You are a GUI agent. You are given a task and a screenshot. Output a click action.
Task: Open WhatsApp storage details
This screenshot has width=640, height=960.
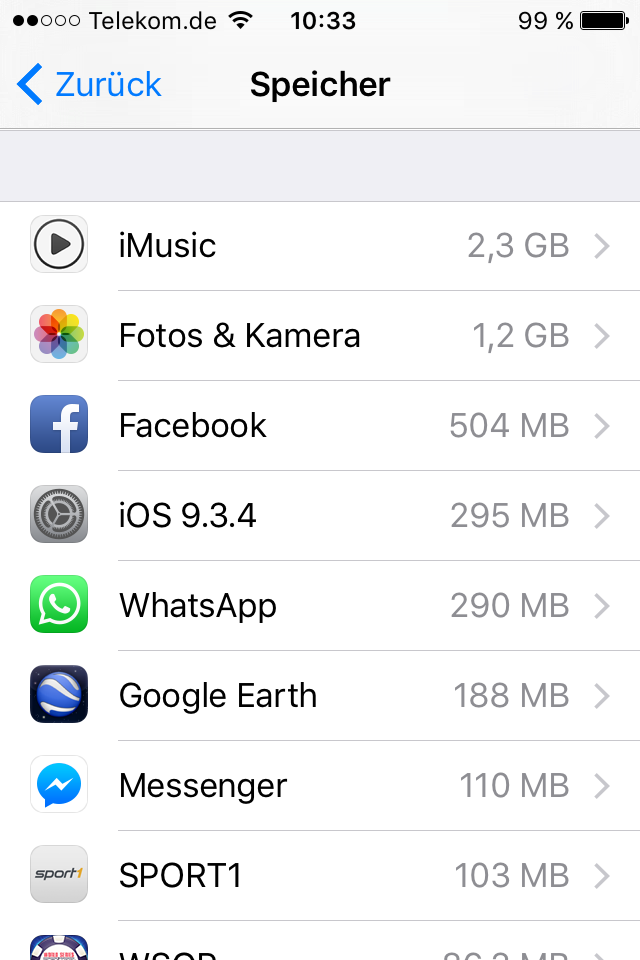click(x=320, y=606)
